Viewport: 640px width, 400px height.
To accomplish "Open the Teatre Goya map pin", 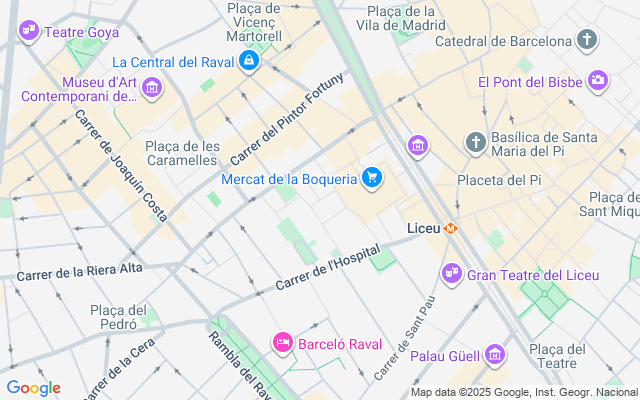I will 28,32.
